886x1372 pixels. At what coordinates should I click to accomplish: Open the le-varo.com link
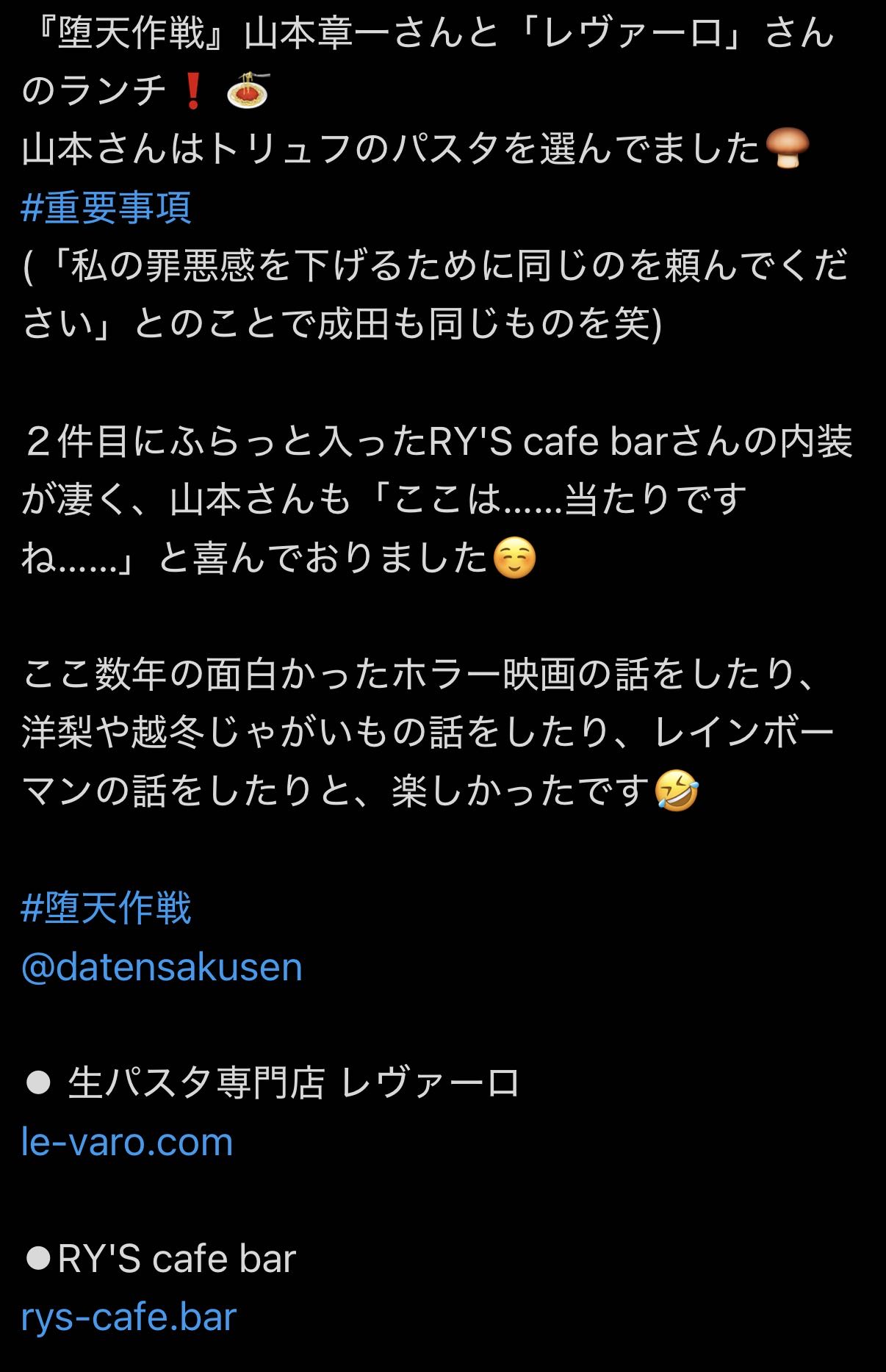tap(127, 1142)
